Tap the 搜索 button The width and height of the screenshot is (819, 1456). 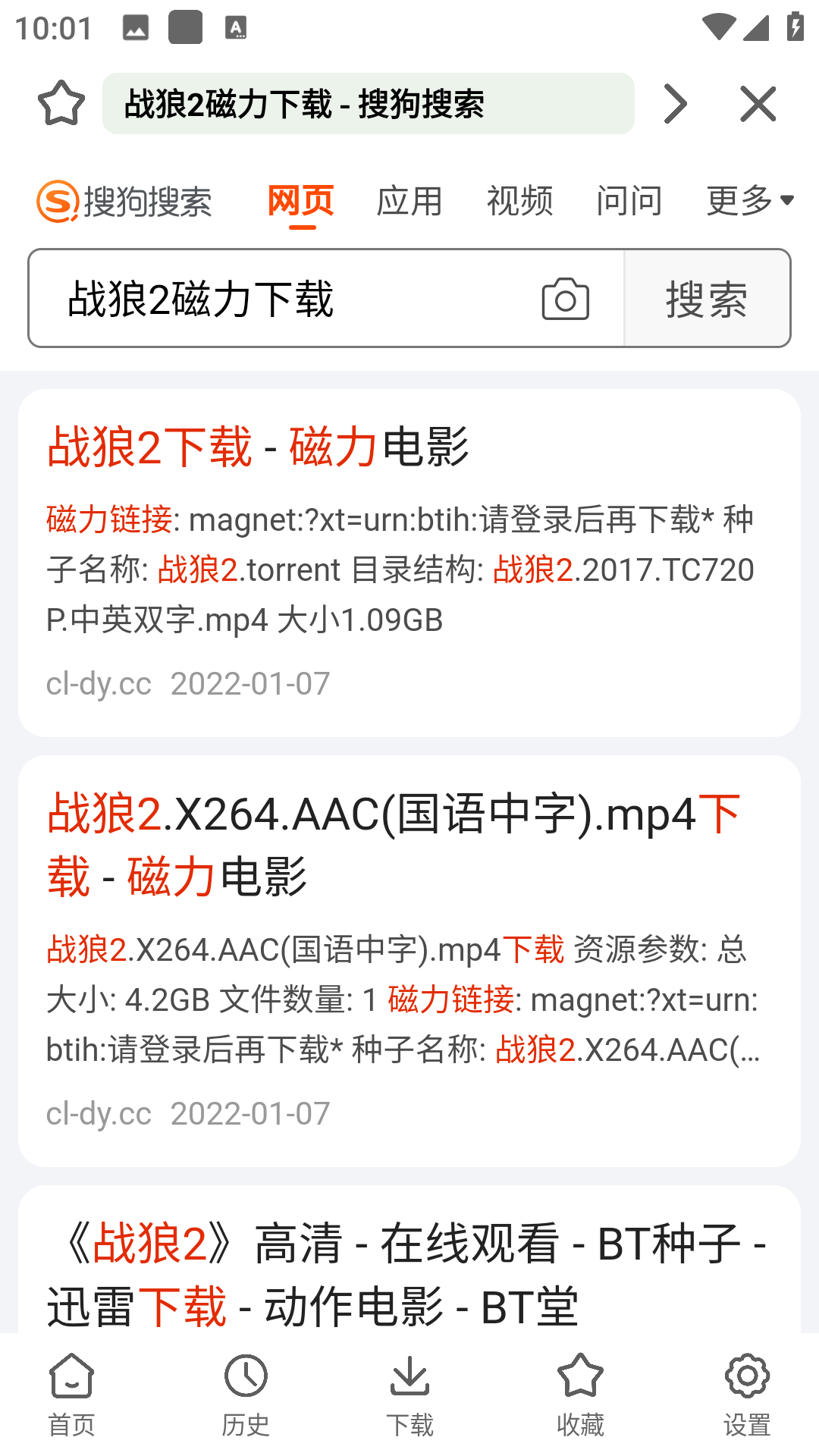[x=707, y=299]
